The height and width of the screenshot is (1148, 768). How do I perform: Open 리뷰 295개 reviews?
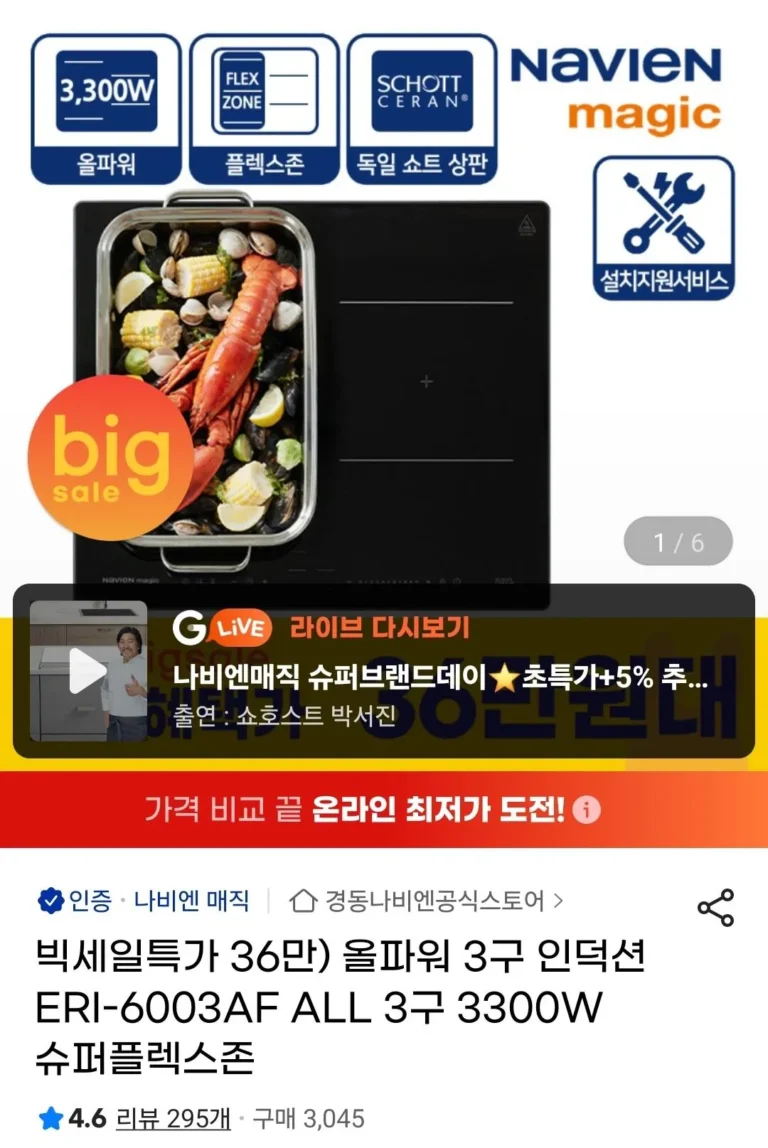pyautogui.click(x=173, y=1118)
